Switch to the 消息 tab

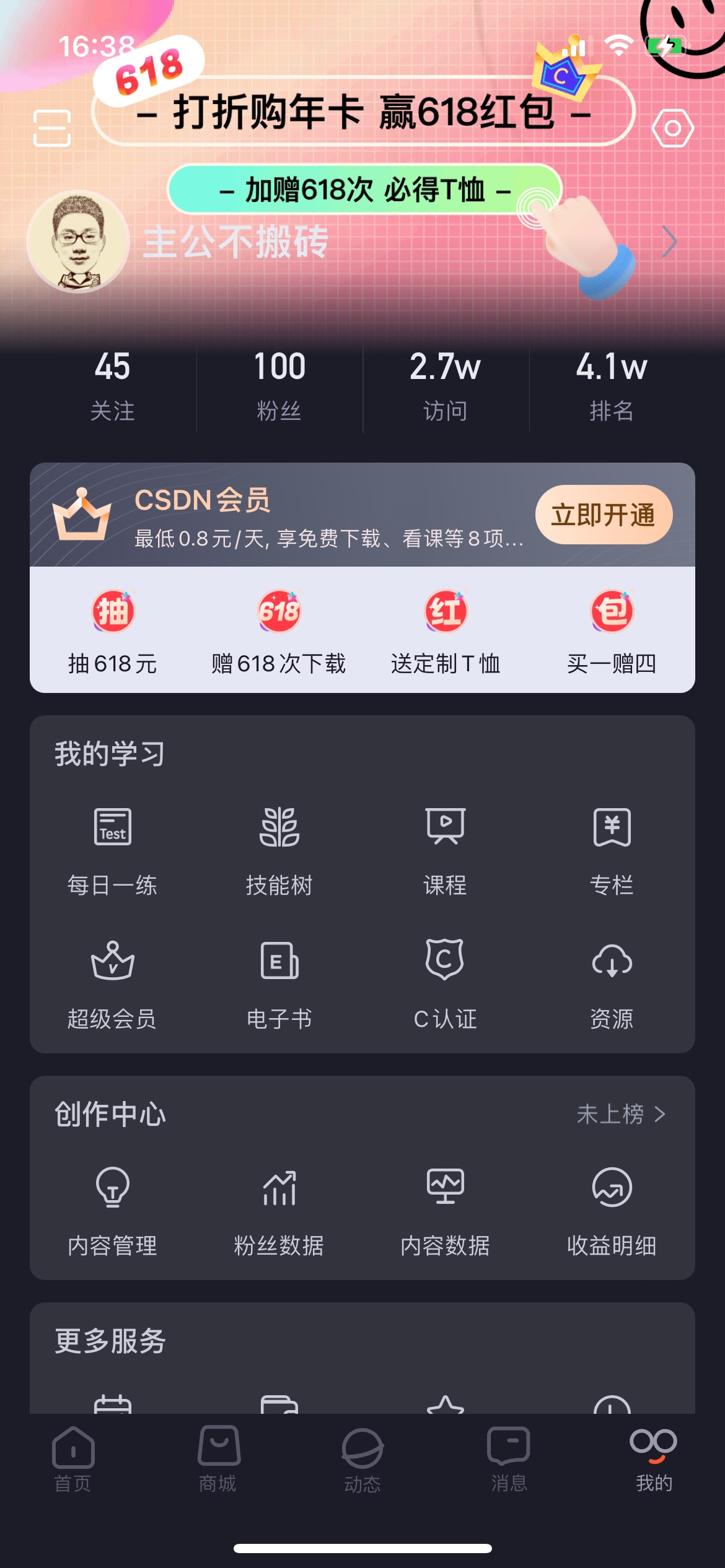pos(509,1459)
